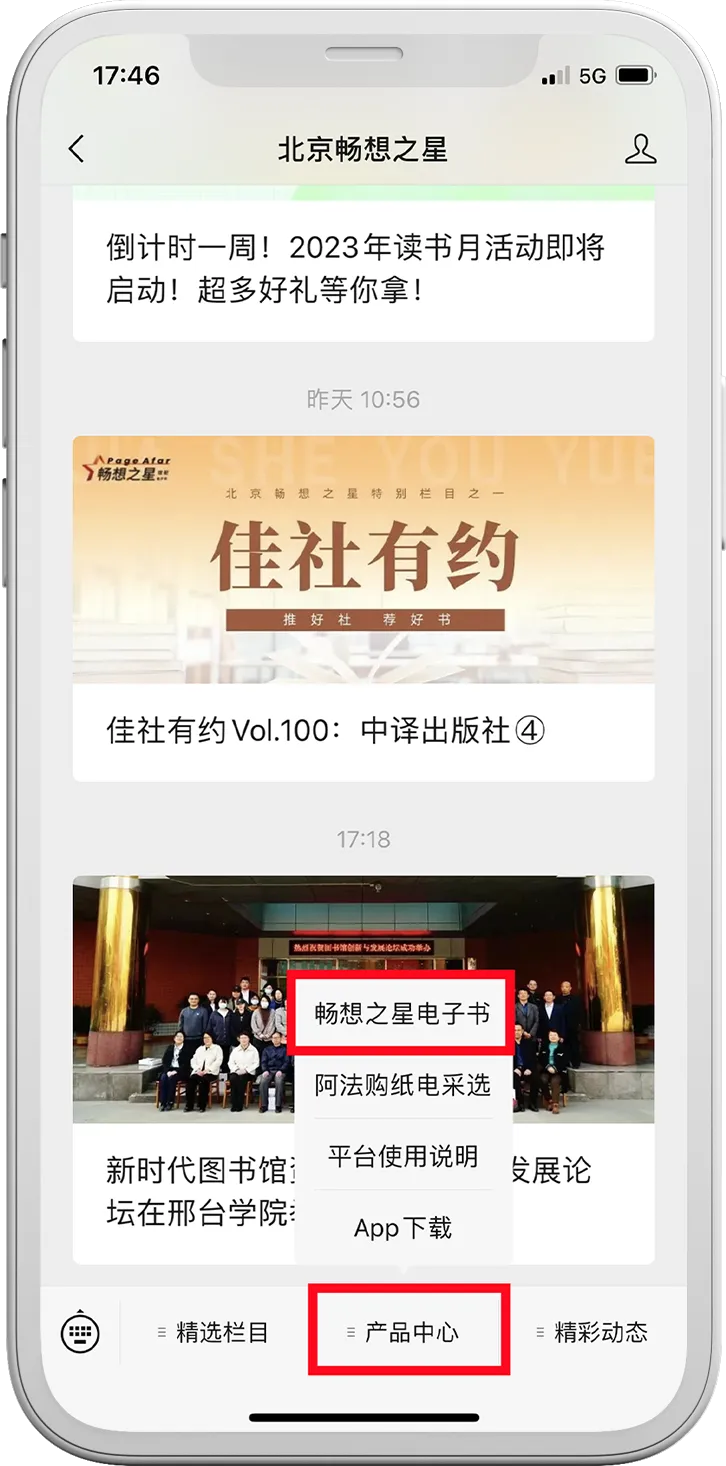726x1466 pixels.
Task: Choose 阿法购纸电采选 menu option
Action: click(402, 1085)
